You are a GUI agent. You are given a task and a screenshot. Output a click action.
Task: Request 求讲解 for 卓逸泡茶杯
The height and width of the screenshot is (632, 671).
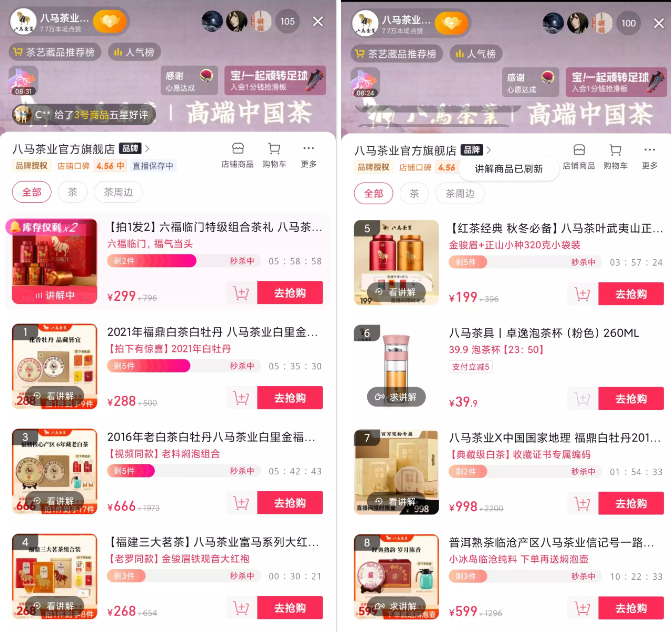coord(395,397)
